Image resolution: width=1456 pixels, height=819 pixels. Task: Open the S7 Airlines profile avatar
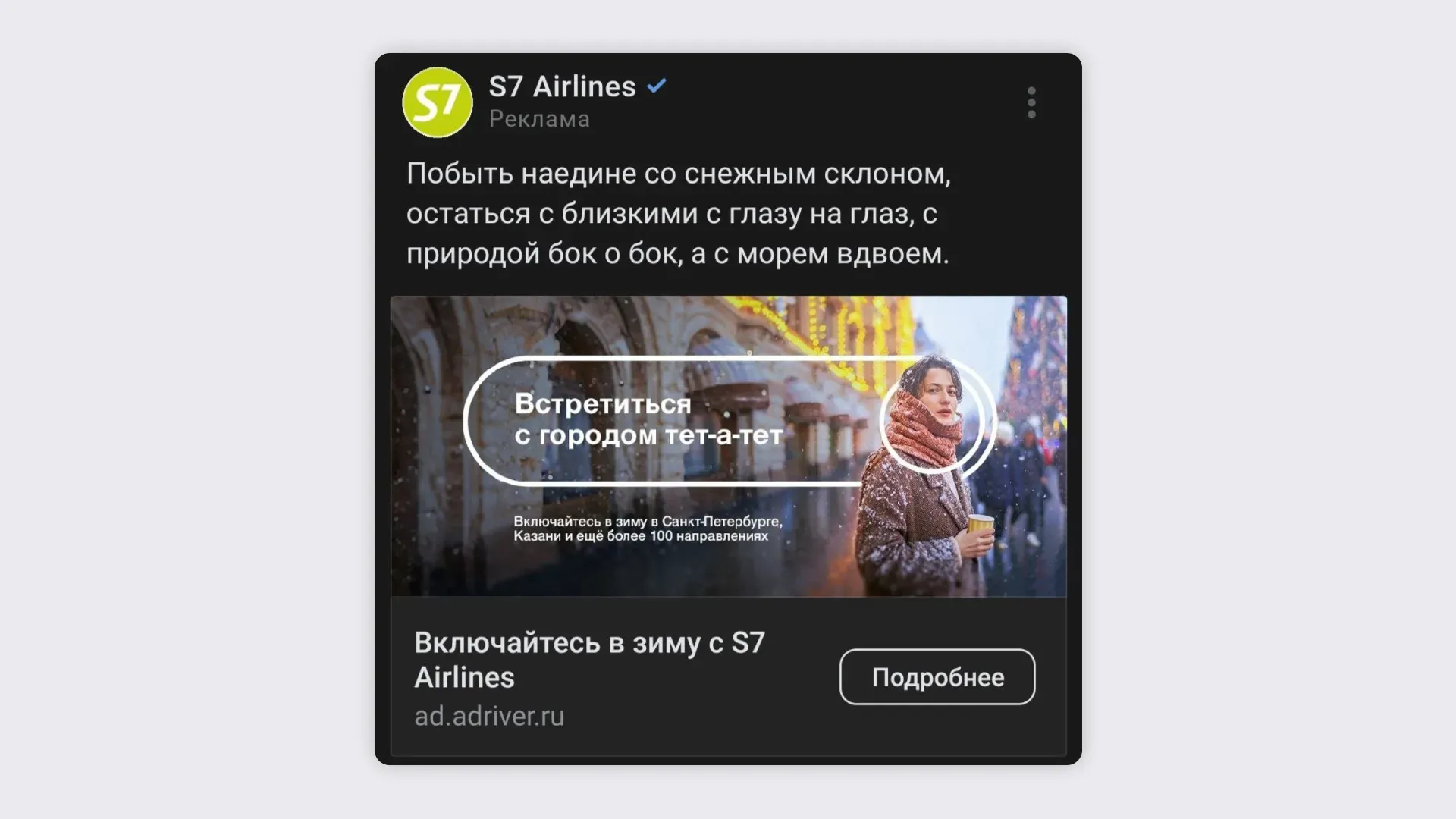point(438,102)
